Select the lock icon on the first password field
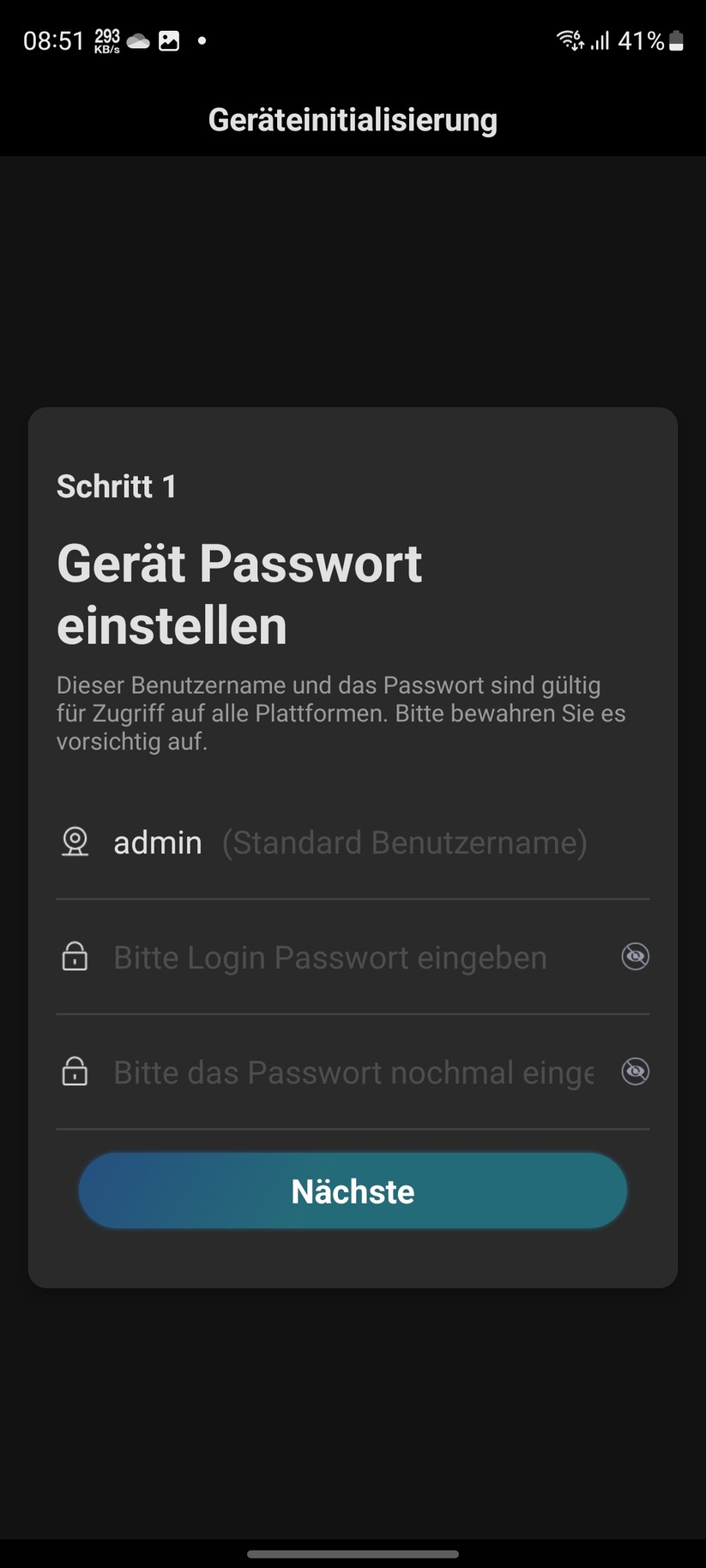 pos(75,957)
